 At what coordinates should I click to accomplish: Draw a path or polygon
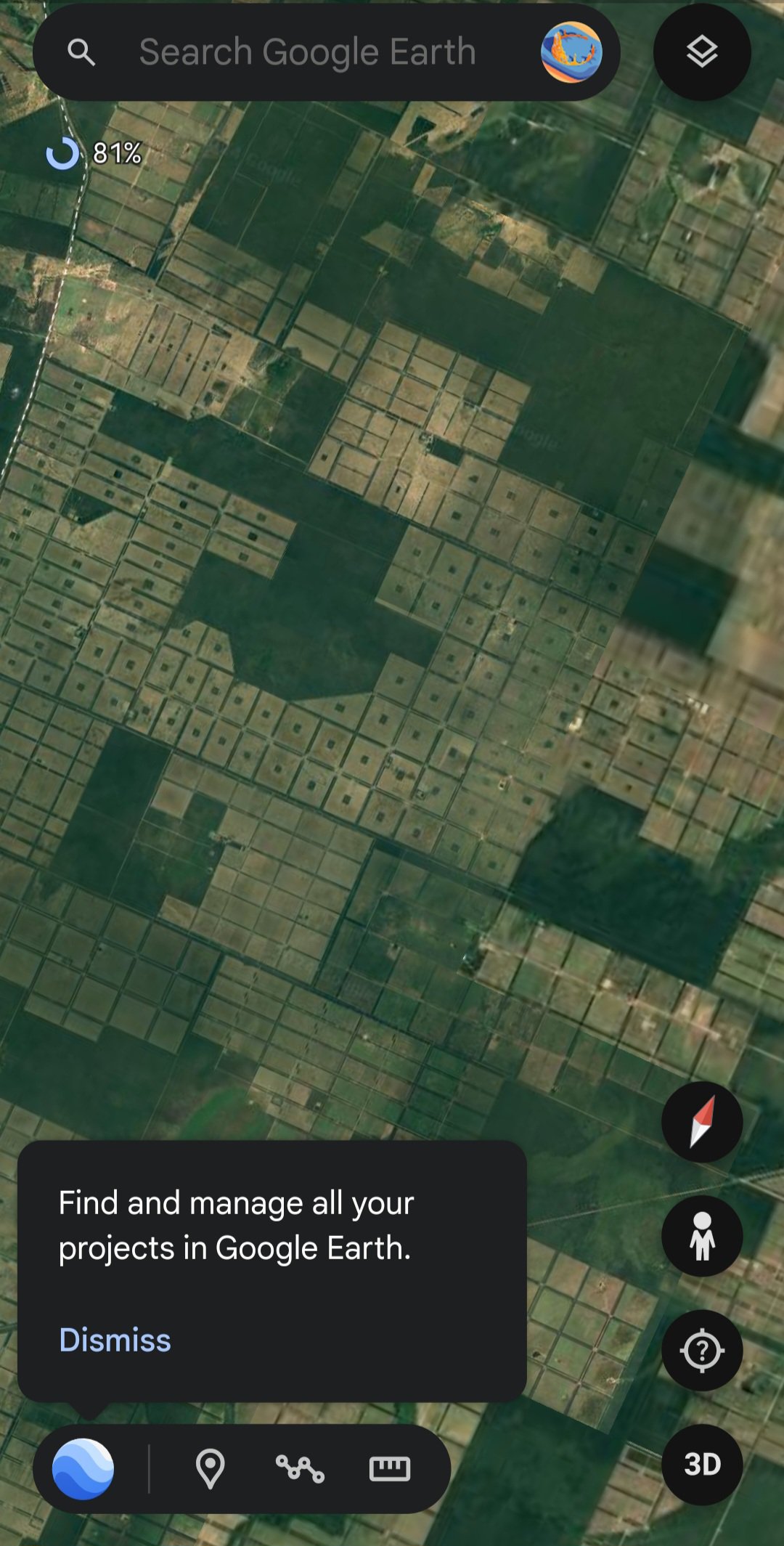coord(300,1468)
